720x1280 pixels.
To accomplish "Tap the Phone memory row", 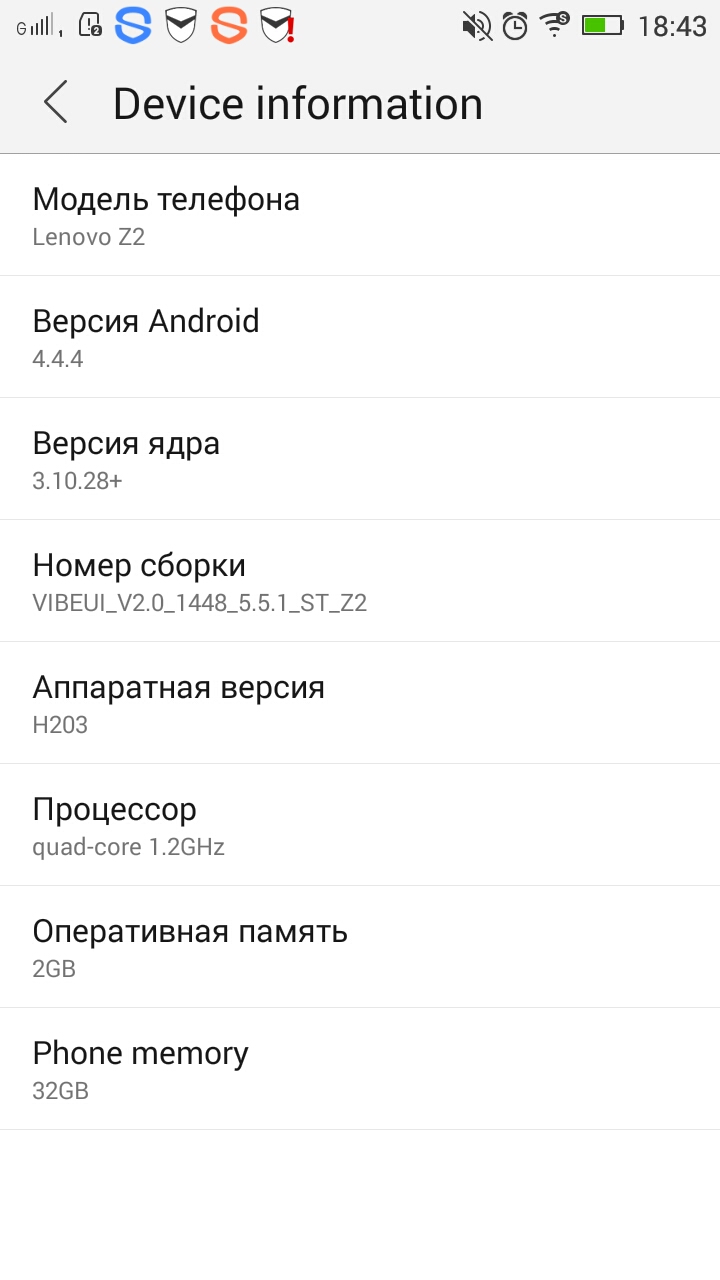I will (360, 1069).
